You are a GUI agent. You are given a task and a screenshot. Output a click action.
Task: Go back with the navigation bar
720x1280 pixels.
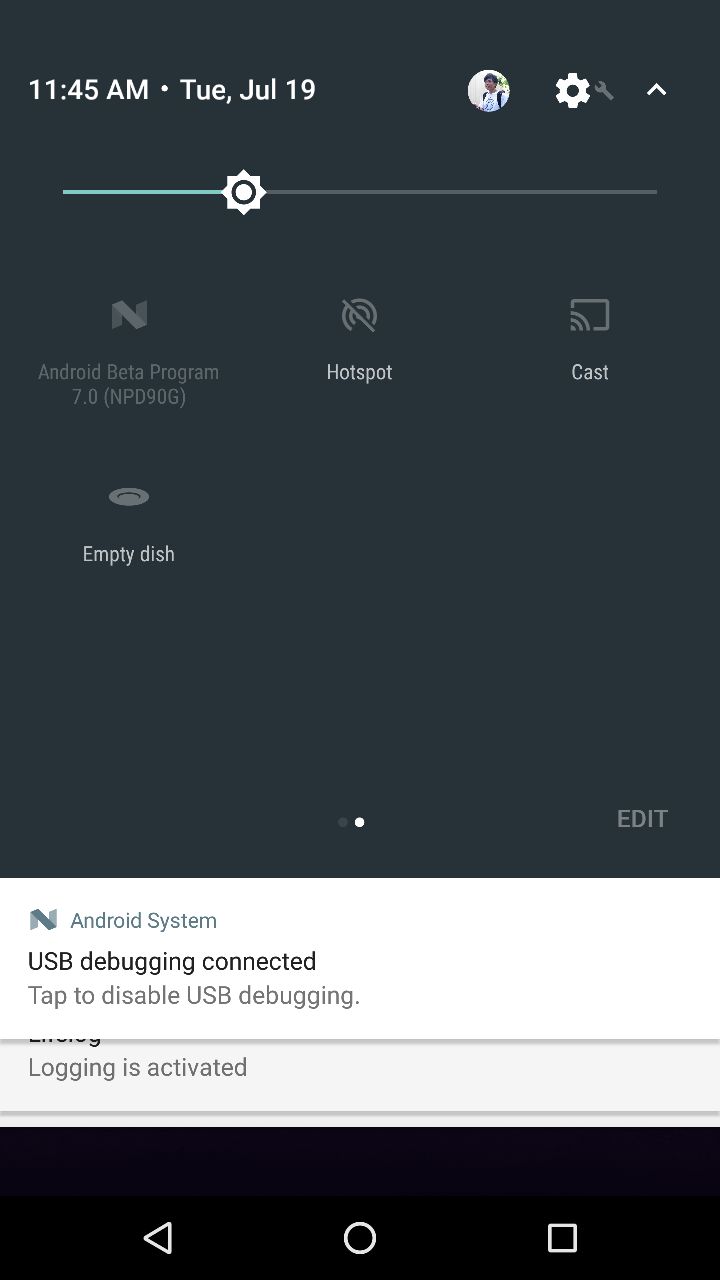[158, 1238]
